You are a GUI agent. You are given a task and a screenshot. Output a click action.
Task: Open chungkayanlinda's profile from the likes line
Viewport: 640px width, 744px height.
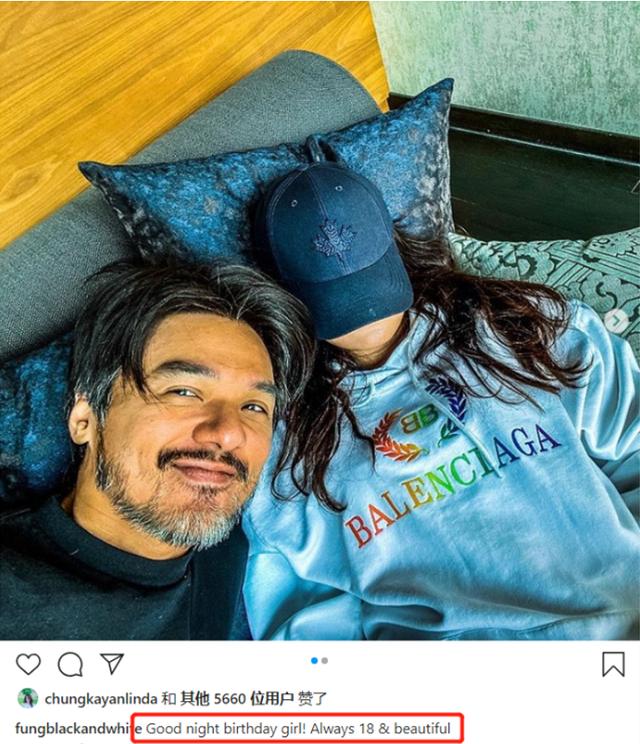100,699
